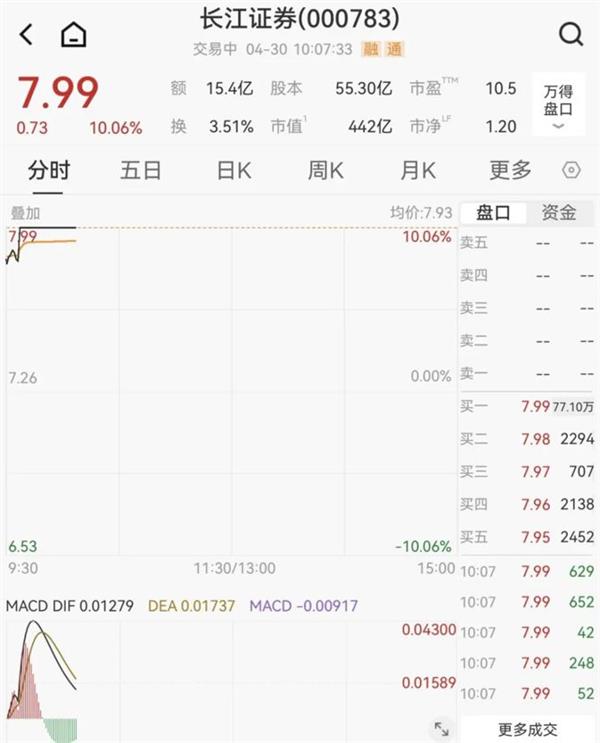This screenshot has width=600, height=743.
Task: Go back with the top-left arrow
Action: pyautogui.click(x=26, y=35)
